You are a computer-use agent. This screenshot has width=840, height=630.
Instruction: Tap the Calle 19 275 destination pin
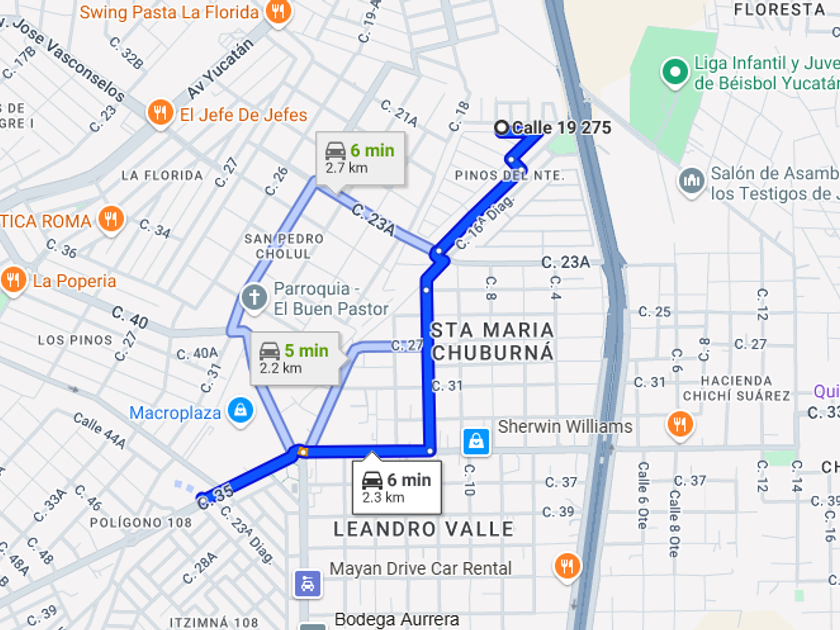pos(502,127)
